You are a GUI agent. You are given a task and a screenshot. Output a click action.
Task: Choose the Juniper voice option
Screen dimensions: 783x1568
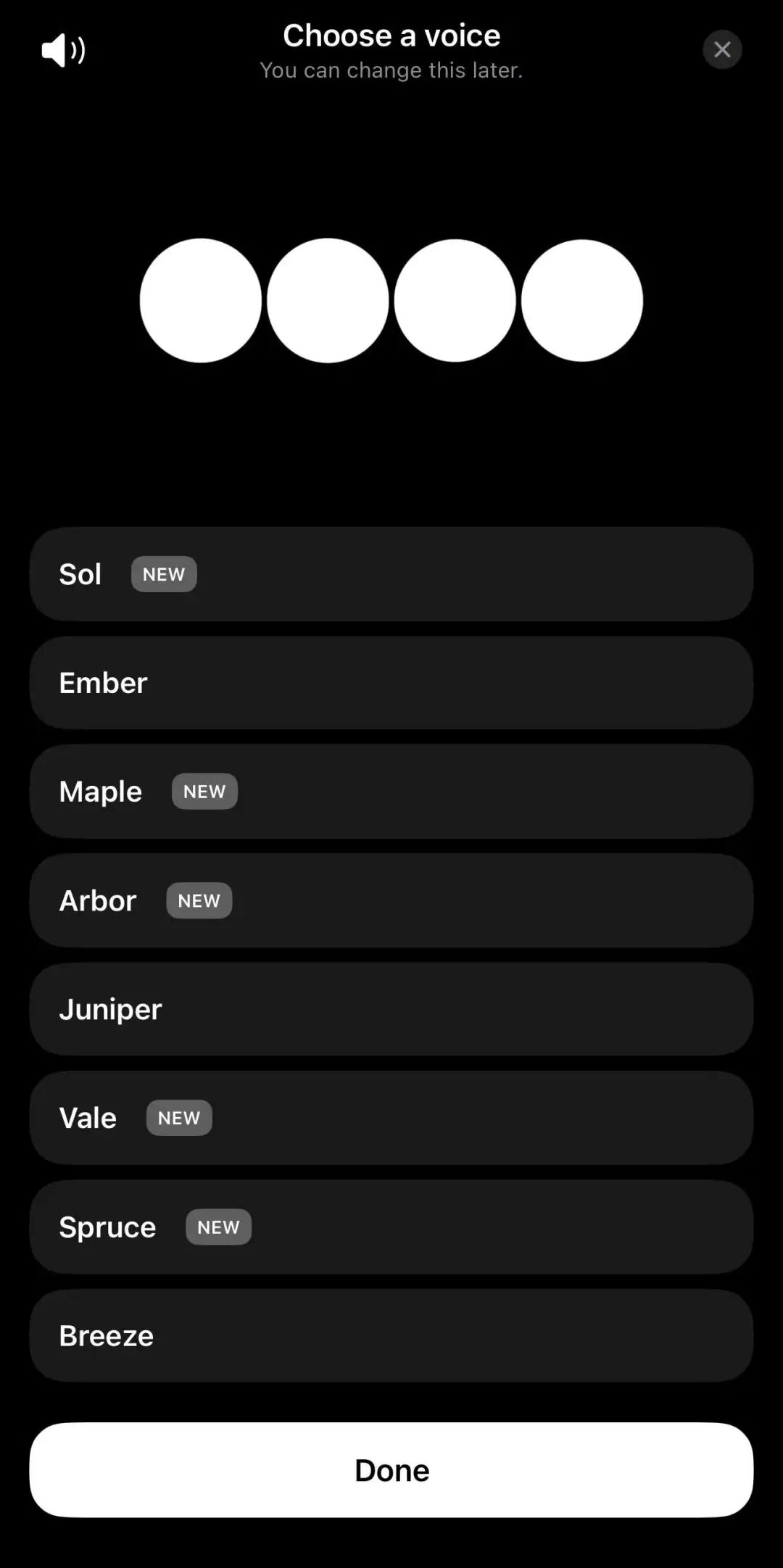click(x=391, y=1009)
